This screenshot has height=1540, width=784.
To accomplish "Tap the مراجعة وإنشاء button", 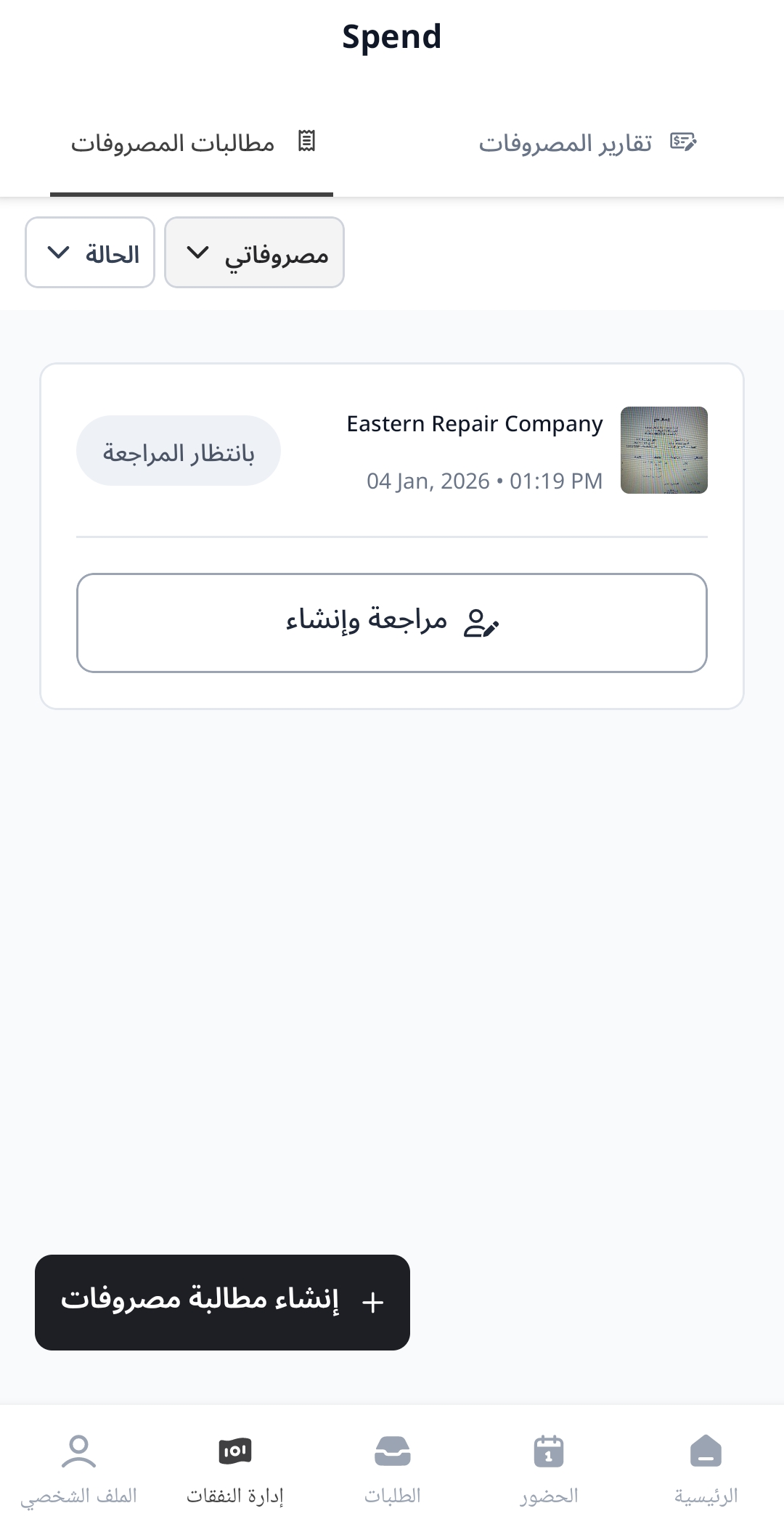I will 392,622.
